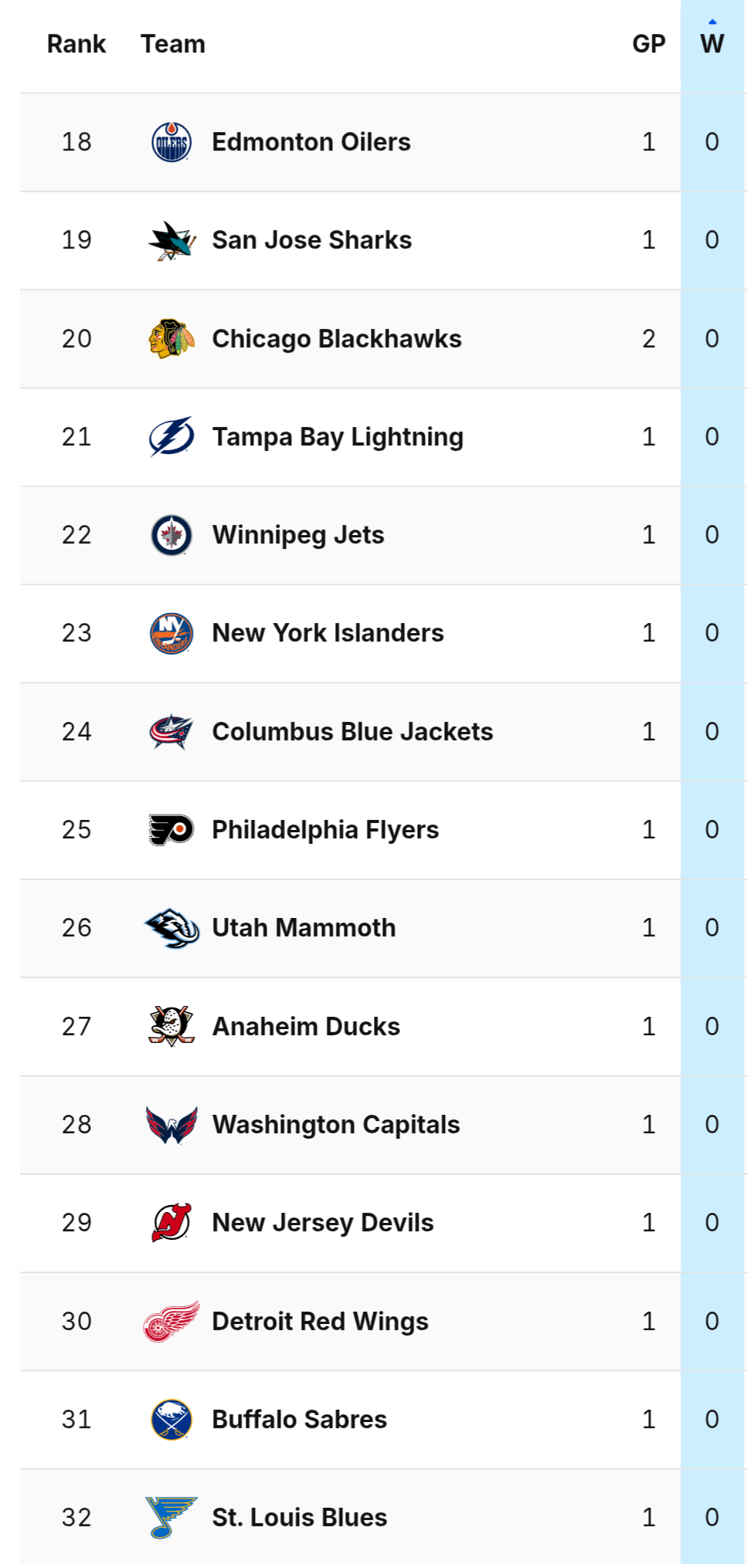This screenshot has height=1568, width=747.
Task: View Detroit Red Wings team details
Action: point(320,1321)
